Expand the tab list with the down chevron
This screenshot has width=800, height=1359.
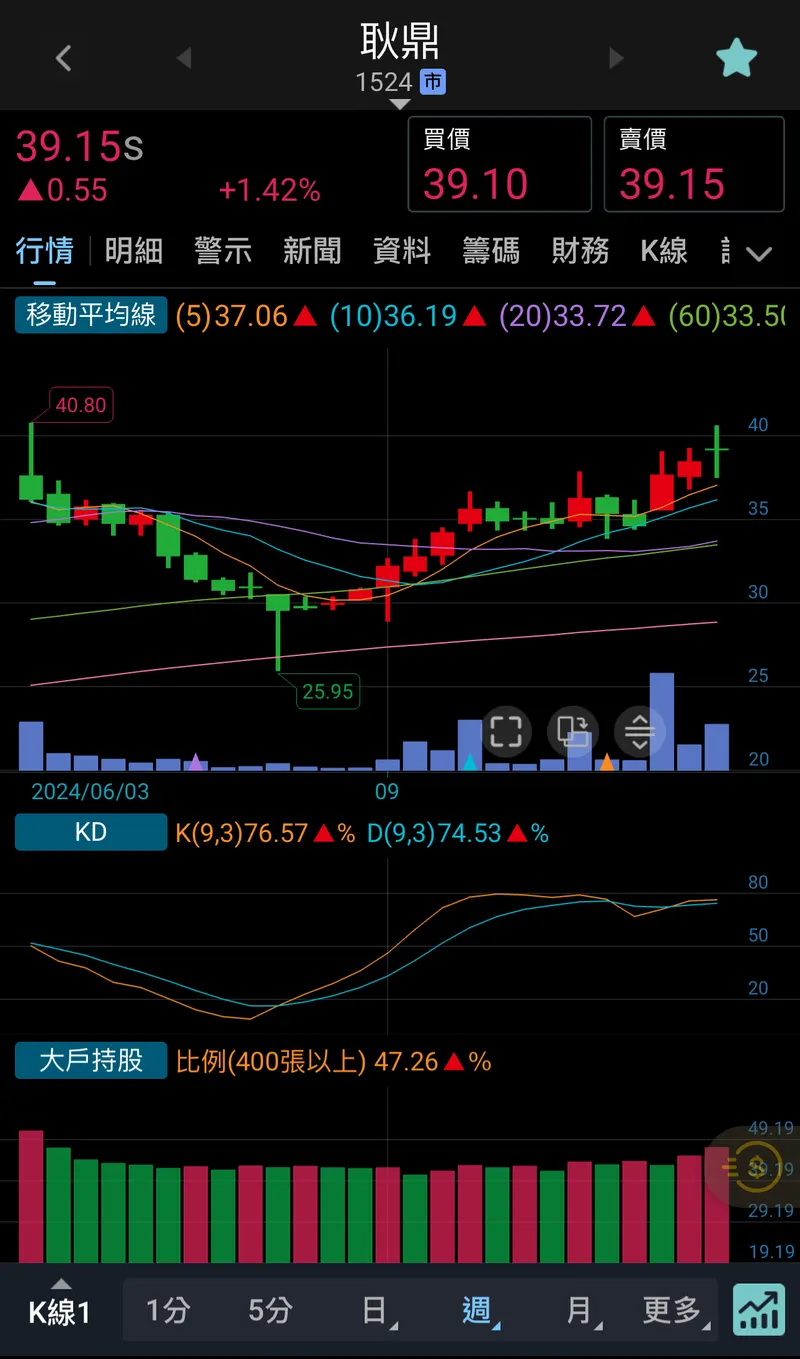click(760, 253)
